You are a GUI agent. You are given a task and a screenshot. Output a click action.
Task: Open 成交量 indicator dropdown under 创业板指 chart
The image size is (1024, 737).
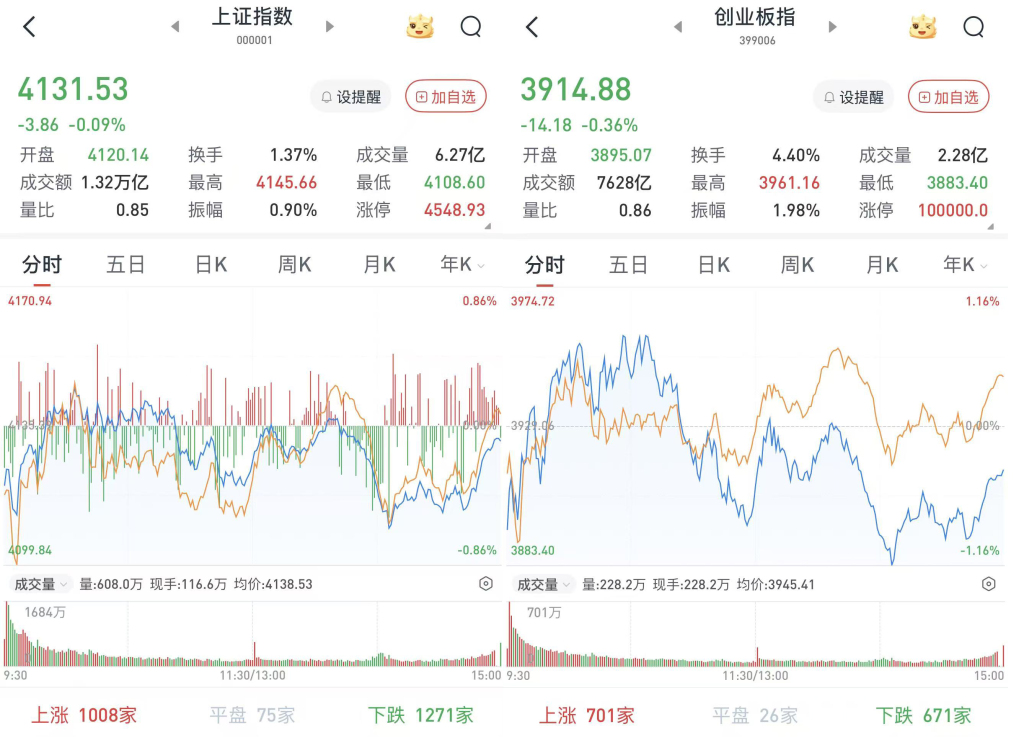click(543, 584)
